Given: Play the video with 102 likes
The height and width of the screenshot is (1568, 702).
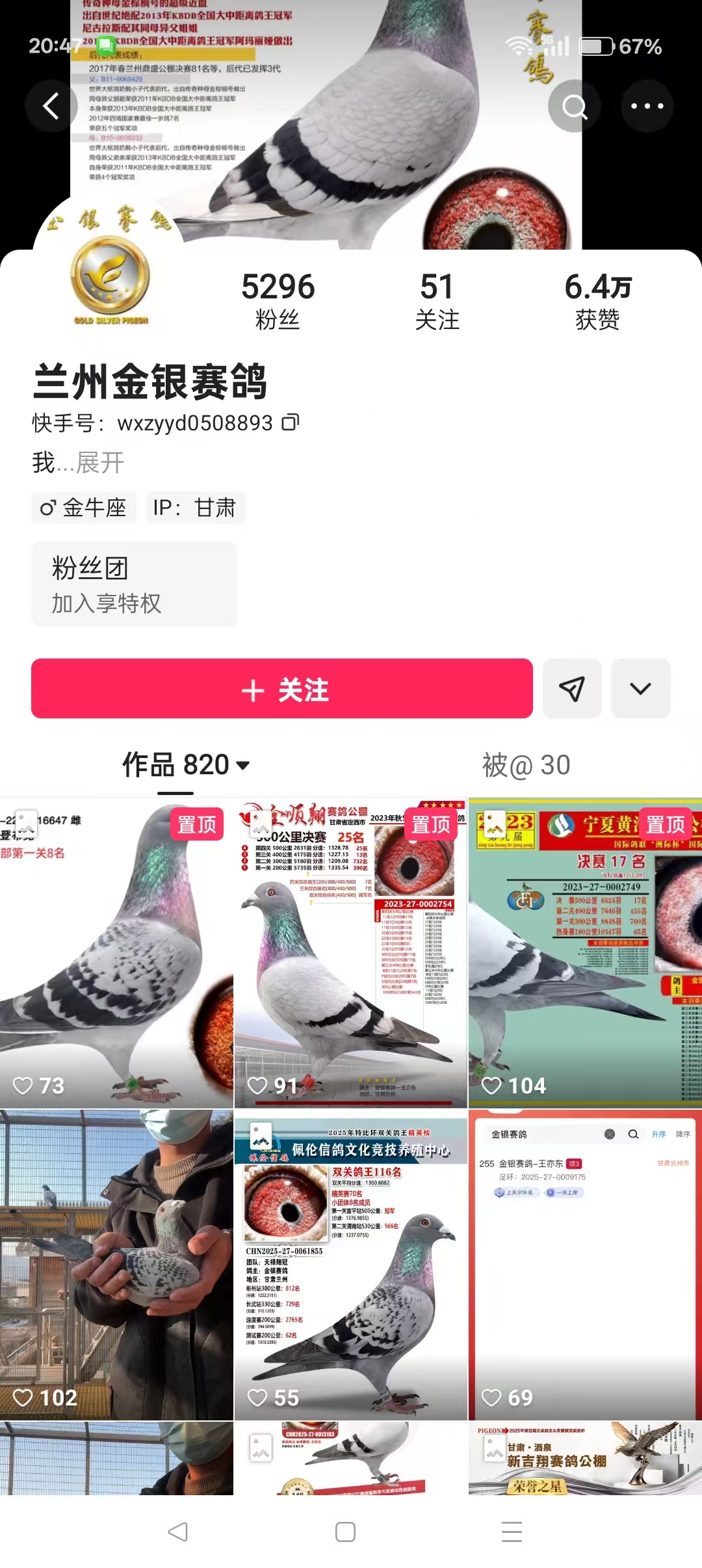Looking at the screenshot, I should point(116,1264).
